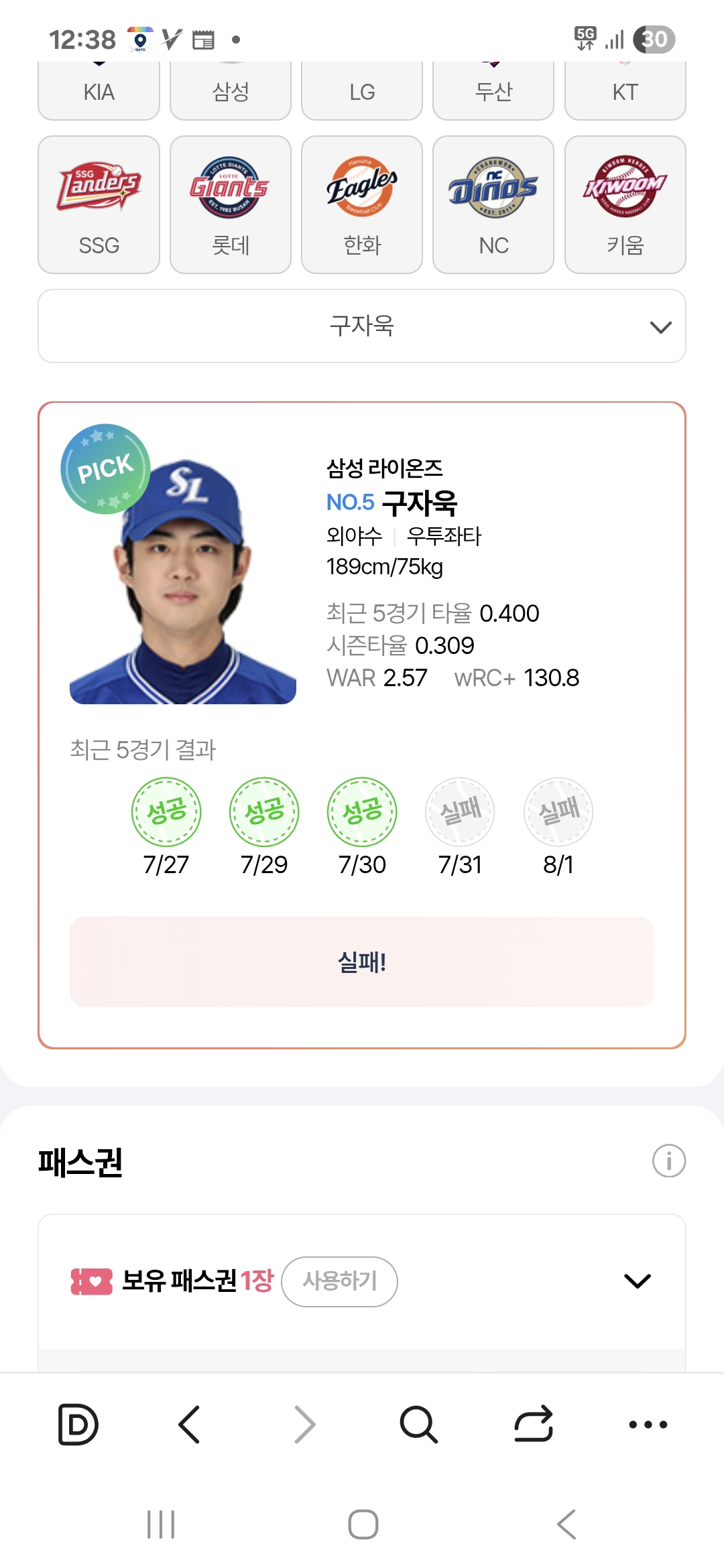Image resolution: width=724 pixels, height=1568 pixels.
Task: Choose the SSG Landers team
Action: click(99, 204)
